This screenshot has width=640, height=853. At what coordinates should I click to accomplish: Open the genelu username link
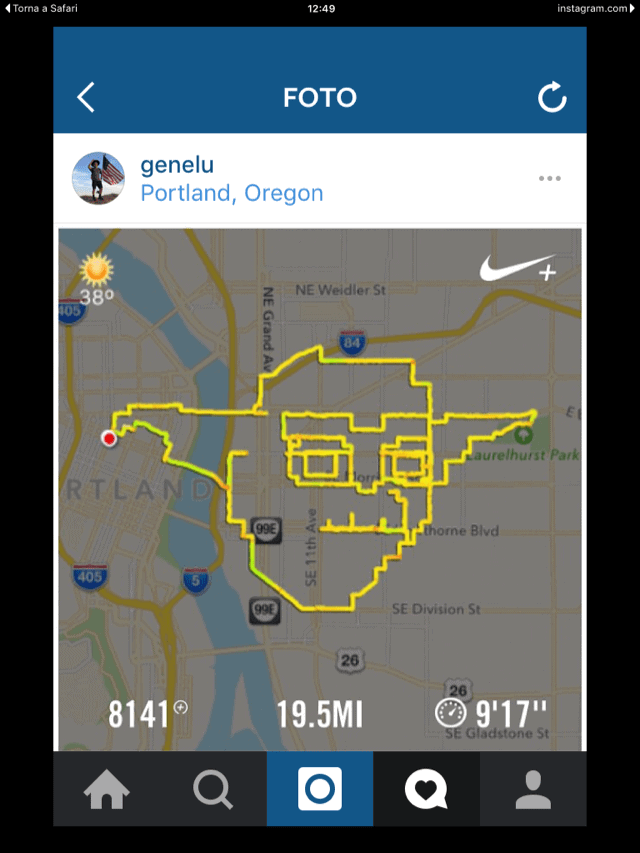coord(177,165)
